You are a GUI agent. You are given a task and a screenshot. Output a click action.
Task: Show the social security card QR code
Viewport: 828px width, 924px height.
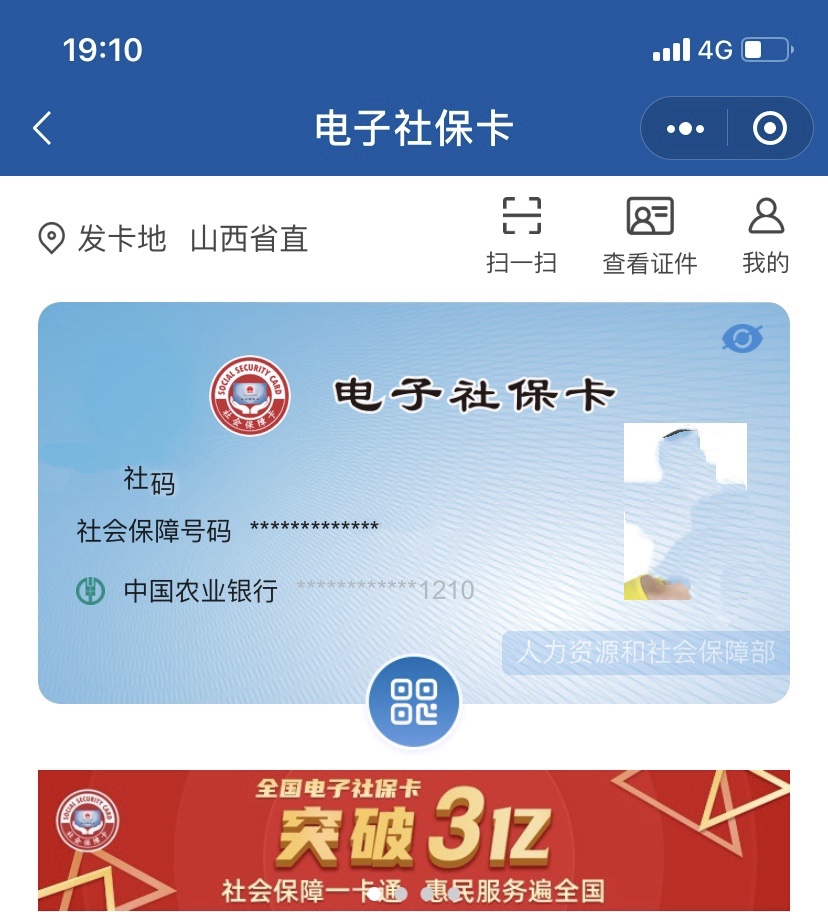(x=414, y=701)
